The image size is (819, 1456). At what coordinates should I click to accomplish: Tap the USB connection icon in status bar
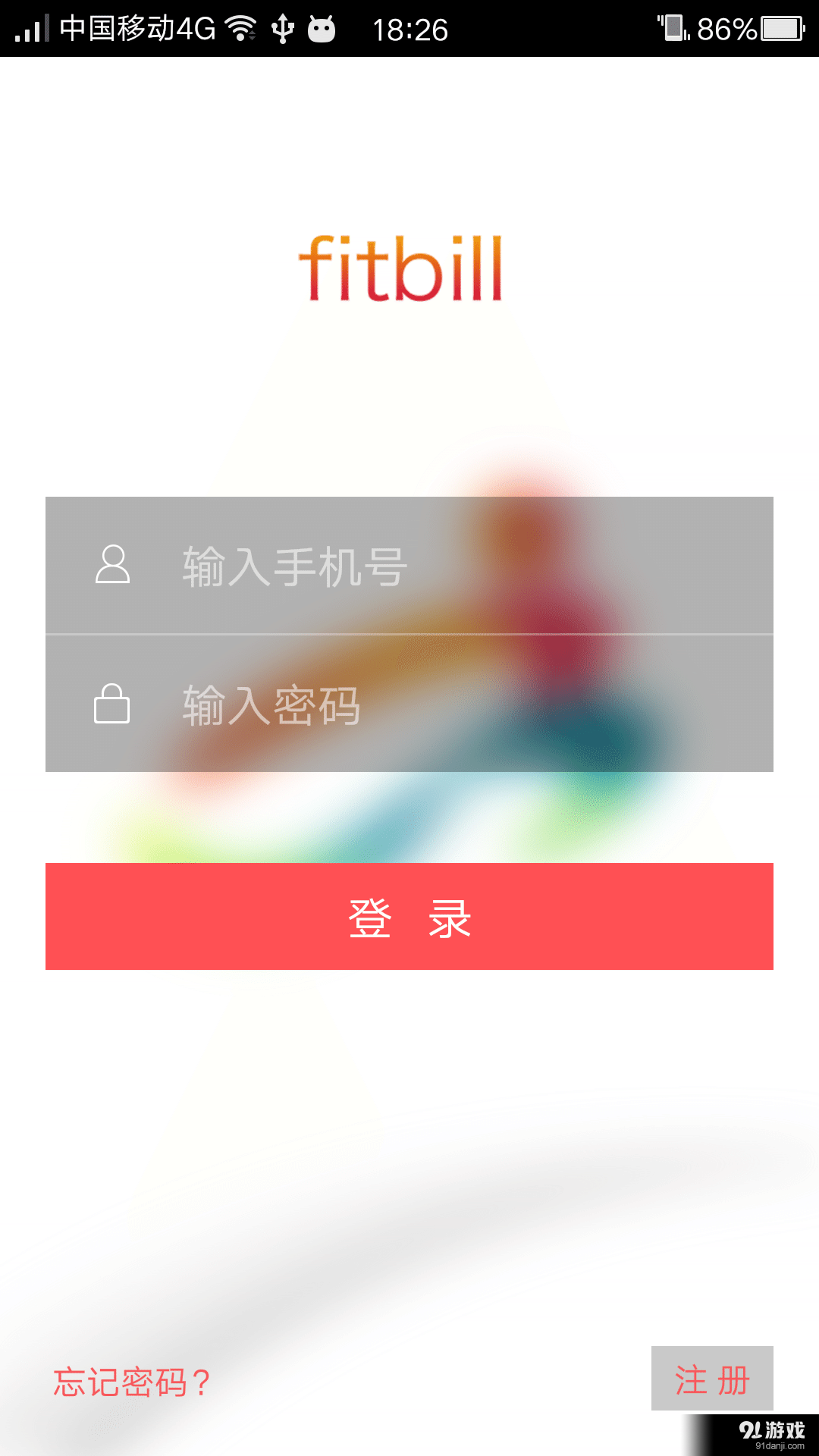click(284, 29)
